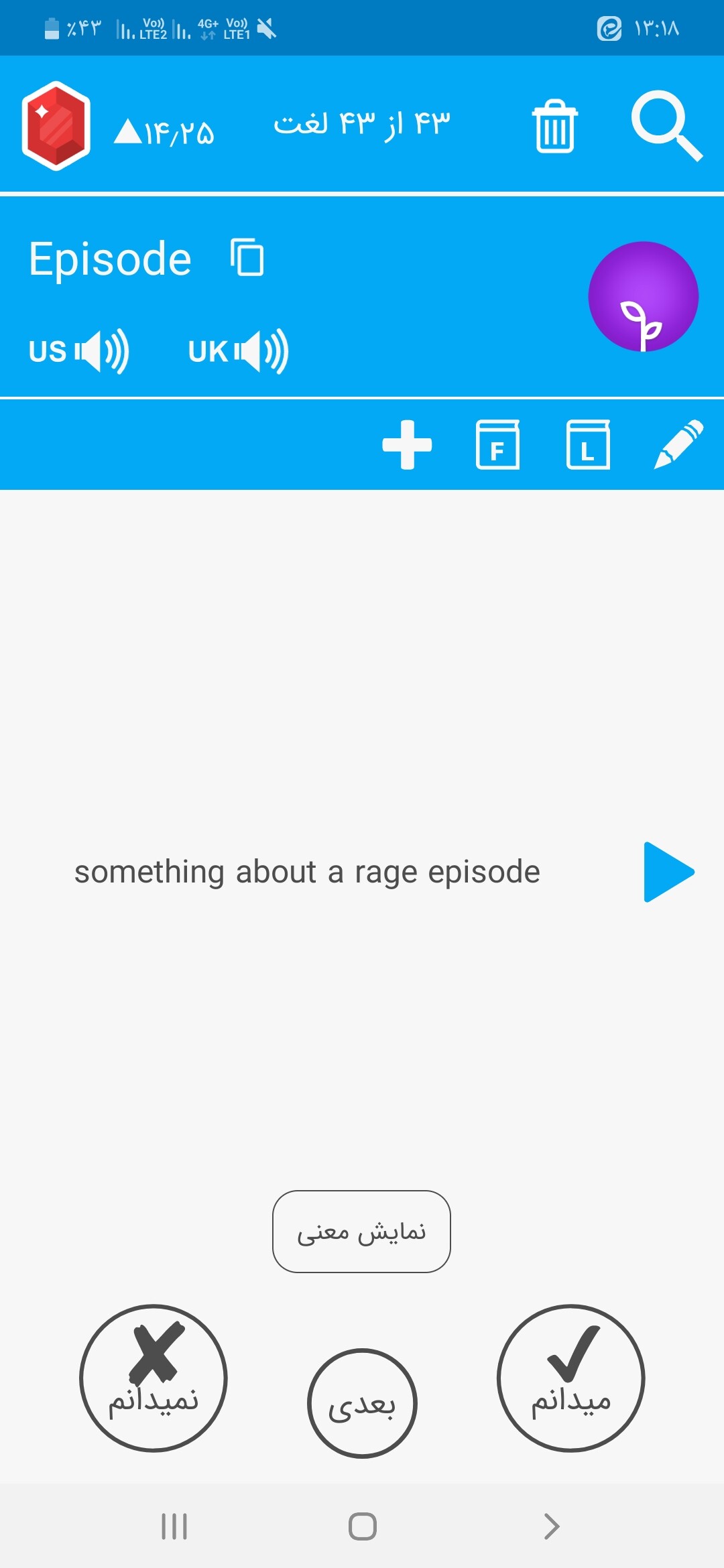Viewport: 724px width, 1568px height.
Task: Edit the word with pencil icon
Action: point(678,444)
